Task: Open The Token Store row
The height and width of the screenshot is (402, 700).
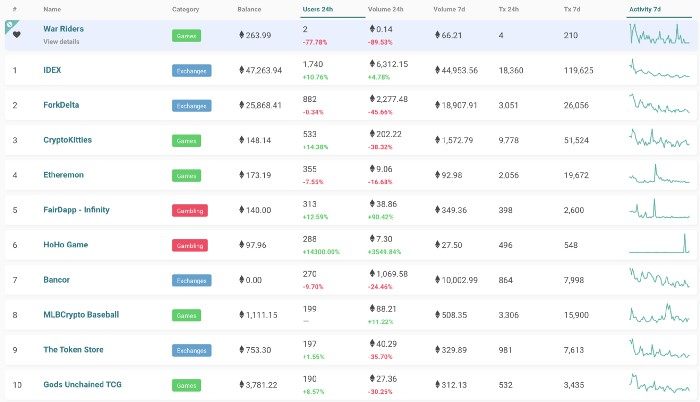Action: coord(72,350)
